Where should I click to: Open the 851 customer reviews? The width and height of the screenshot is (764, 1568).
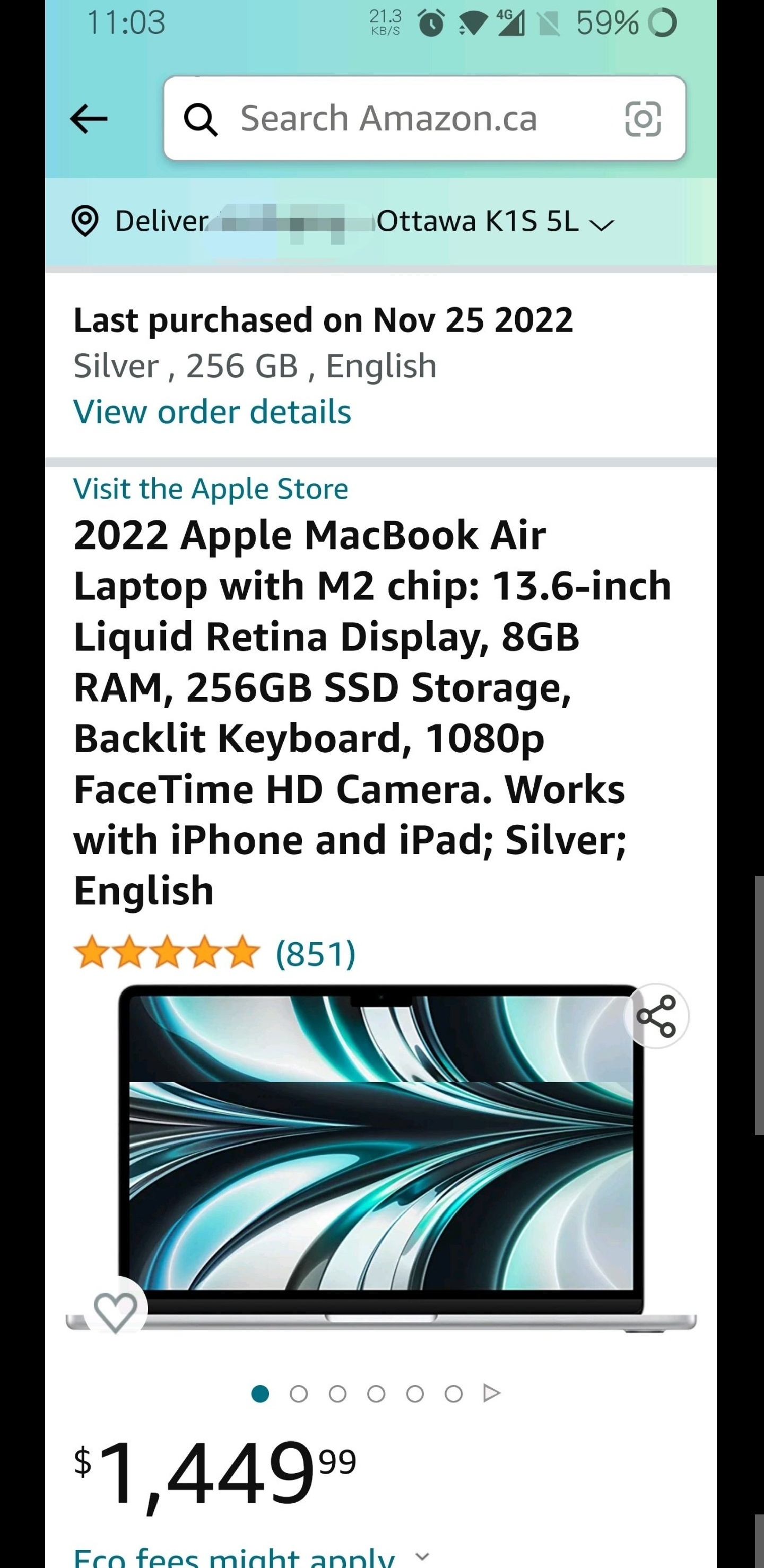[315, 953]
